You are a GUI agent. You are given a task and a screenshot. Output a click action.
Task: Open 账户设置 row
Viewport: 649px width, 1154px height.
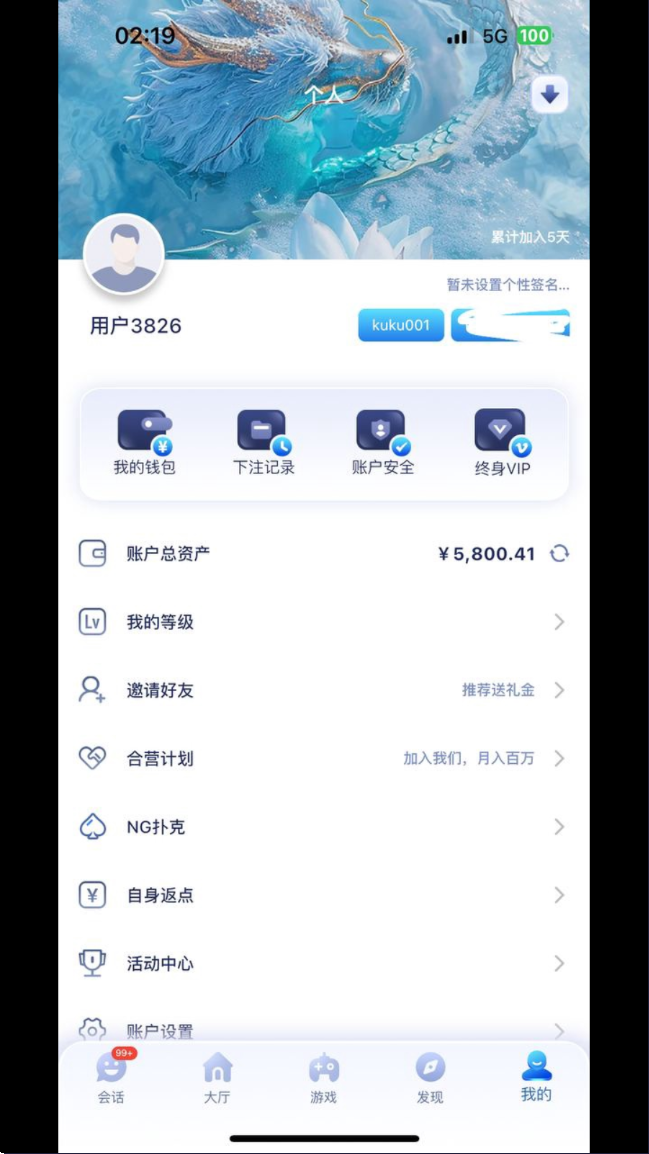pyautogui.click(x=324, y=1029)
